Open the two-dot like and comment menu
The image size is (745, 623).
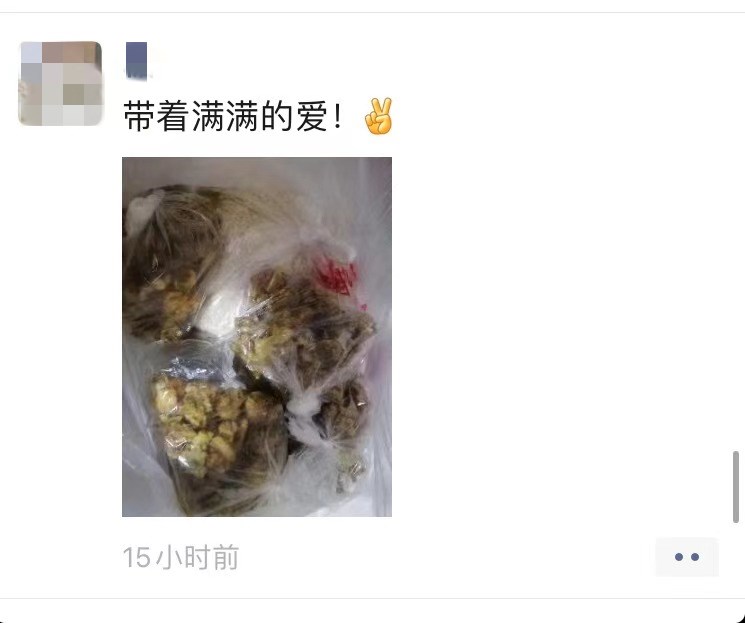(x=686, y=557)
